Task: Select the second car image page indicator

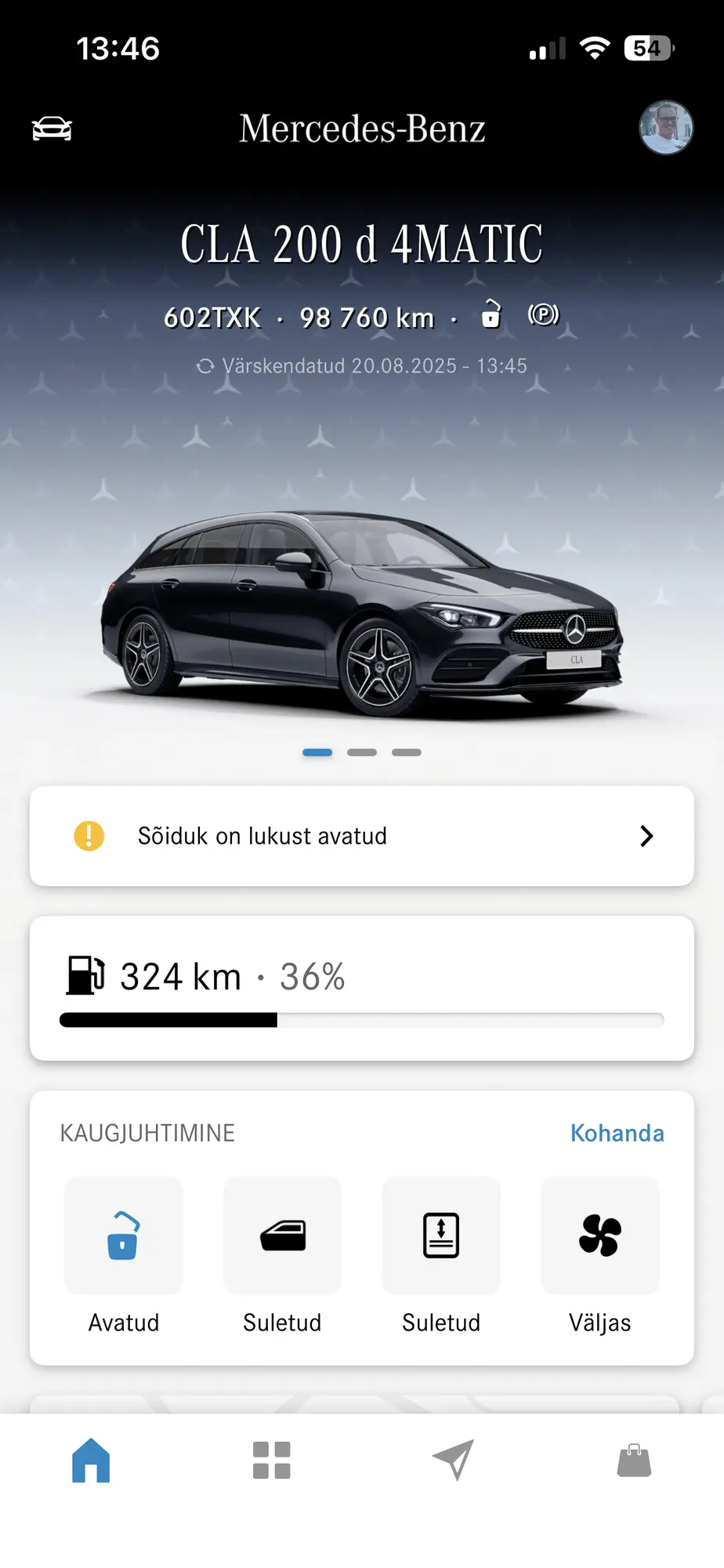Action: click(x=362, y=753)
